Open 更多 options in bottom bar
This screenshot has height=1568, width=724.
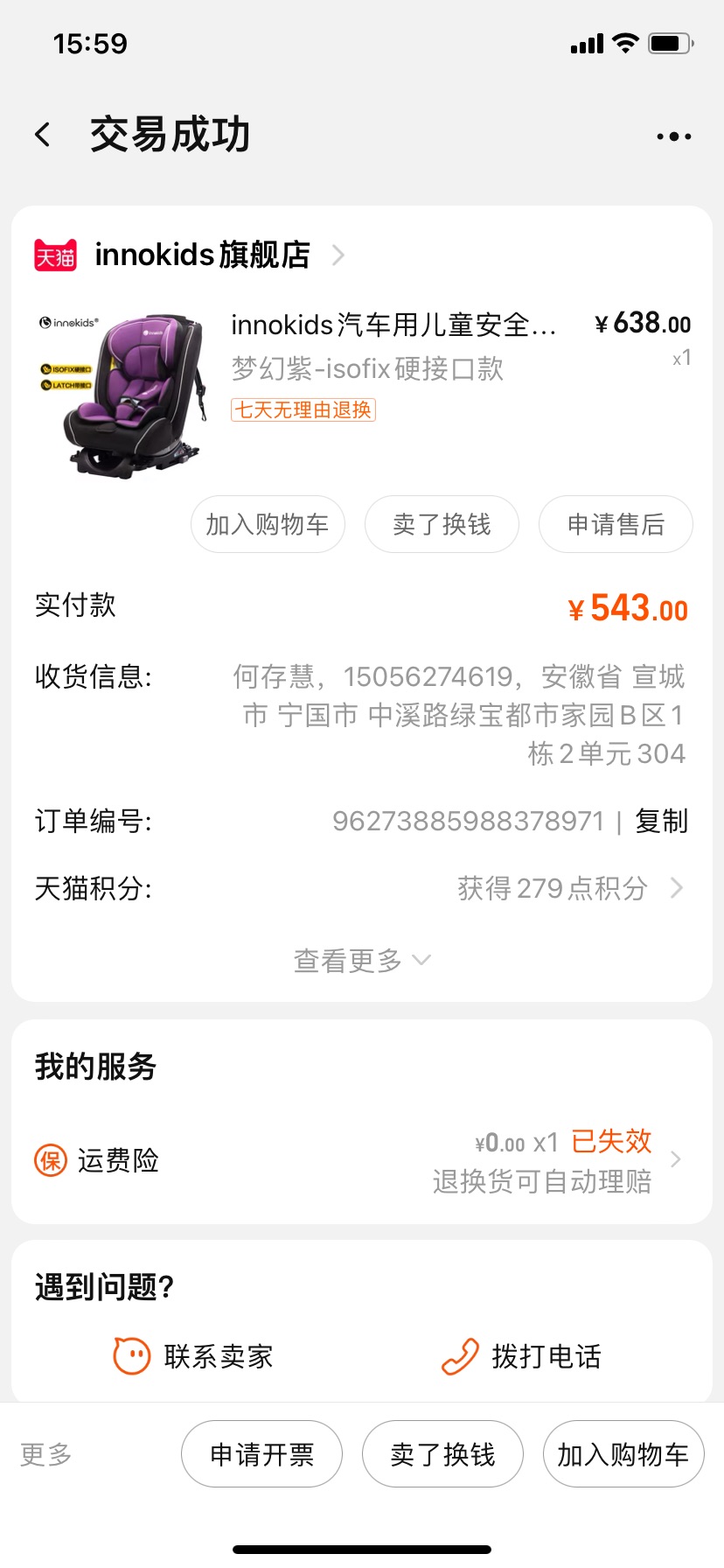[46, 1454]
